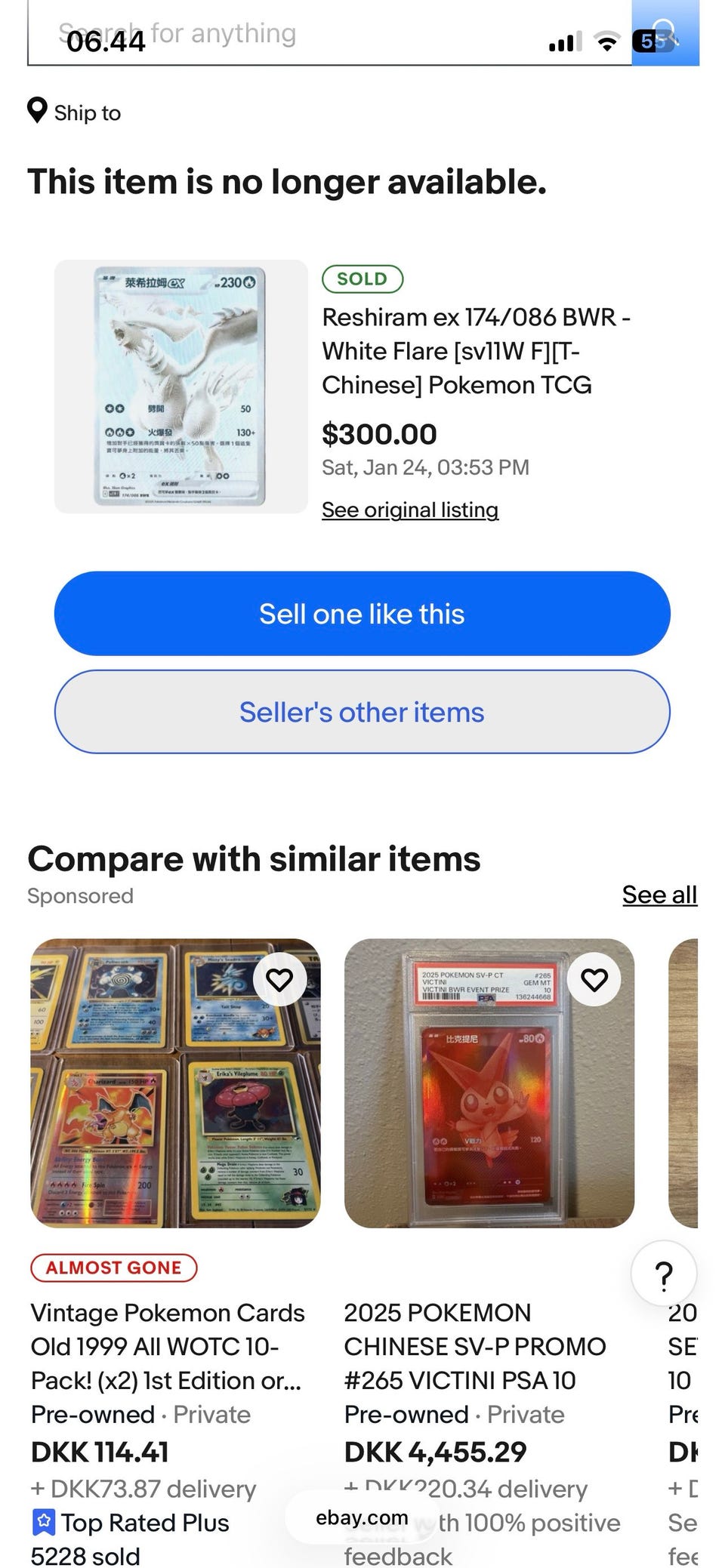
Task: Open the sold Reshiram ex card image
Action: pyautogui.click(x=180, y=387)
